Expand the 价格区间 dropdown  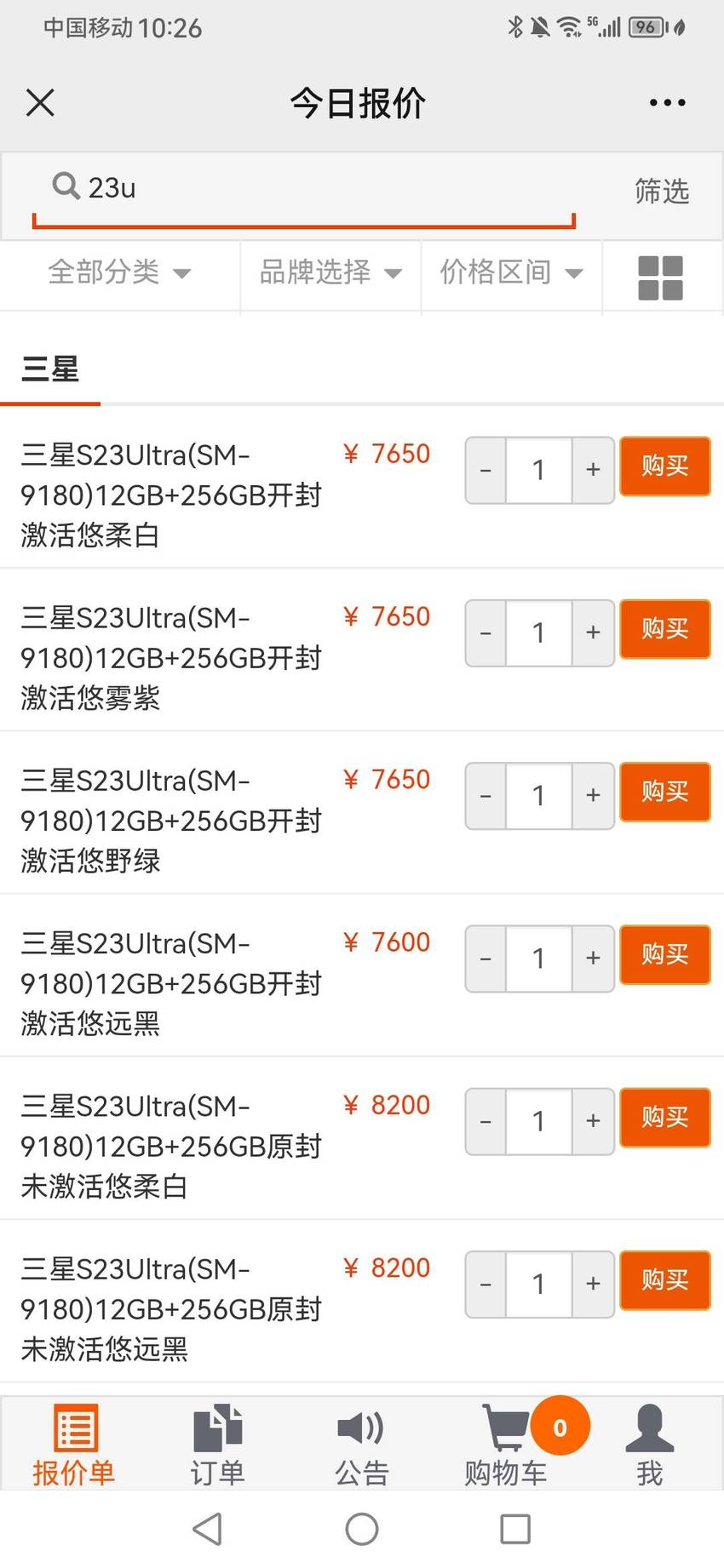511,272
